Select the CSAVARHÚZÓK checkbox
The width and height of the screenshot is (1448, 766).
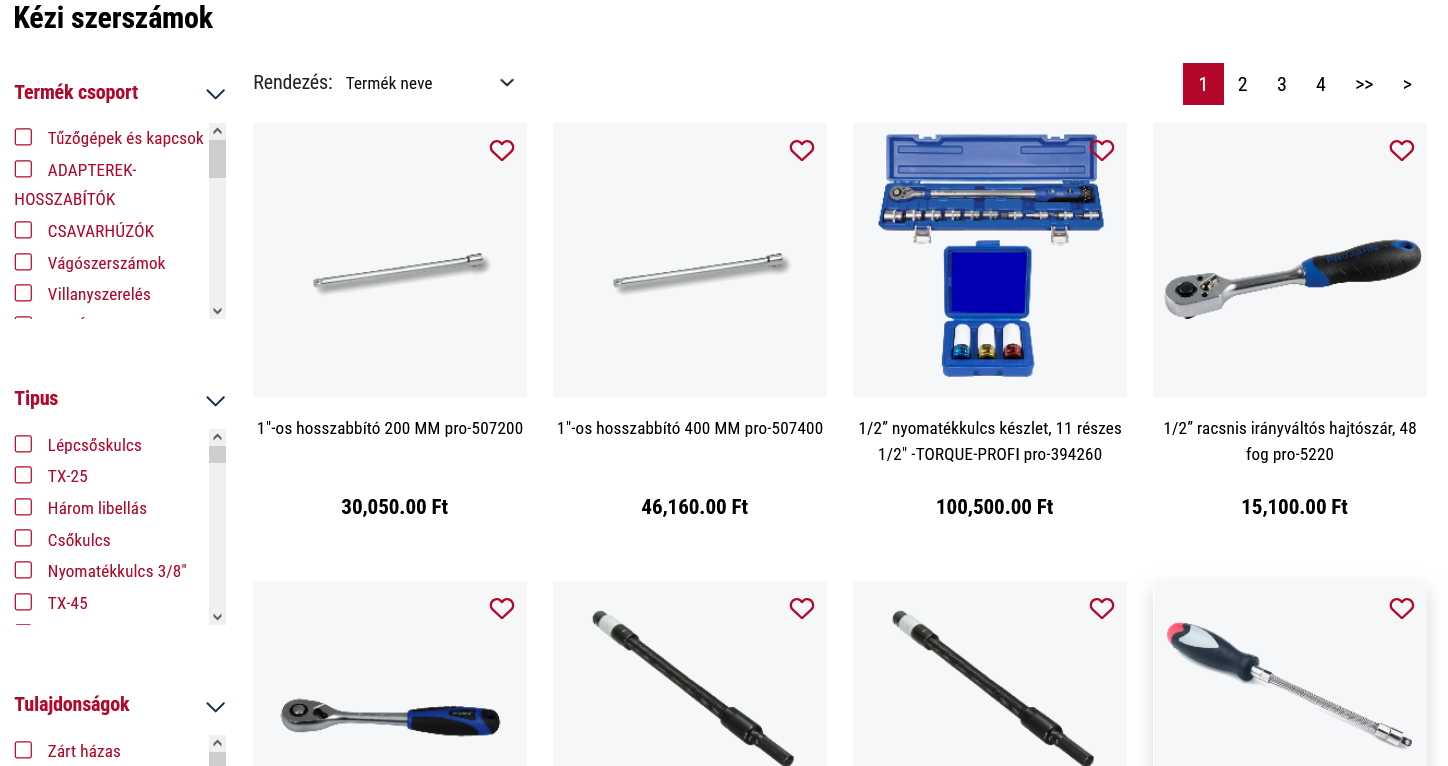click(24, 230)
